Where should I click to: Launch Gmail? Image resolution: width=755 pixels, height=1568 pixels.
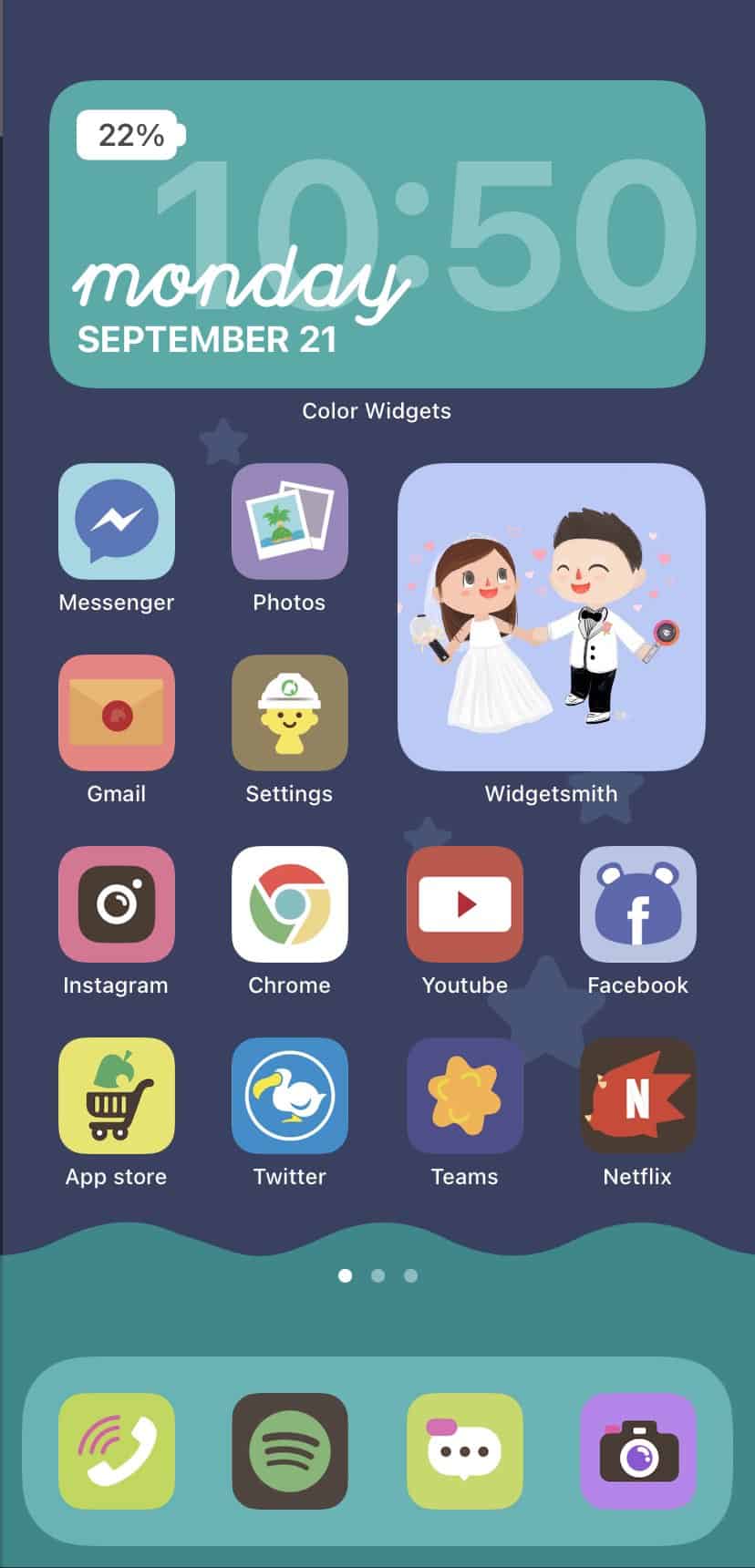point(117,713)
